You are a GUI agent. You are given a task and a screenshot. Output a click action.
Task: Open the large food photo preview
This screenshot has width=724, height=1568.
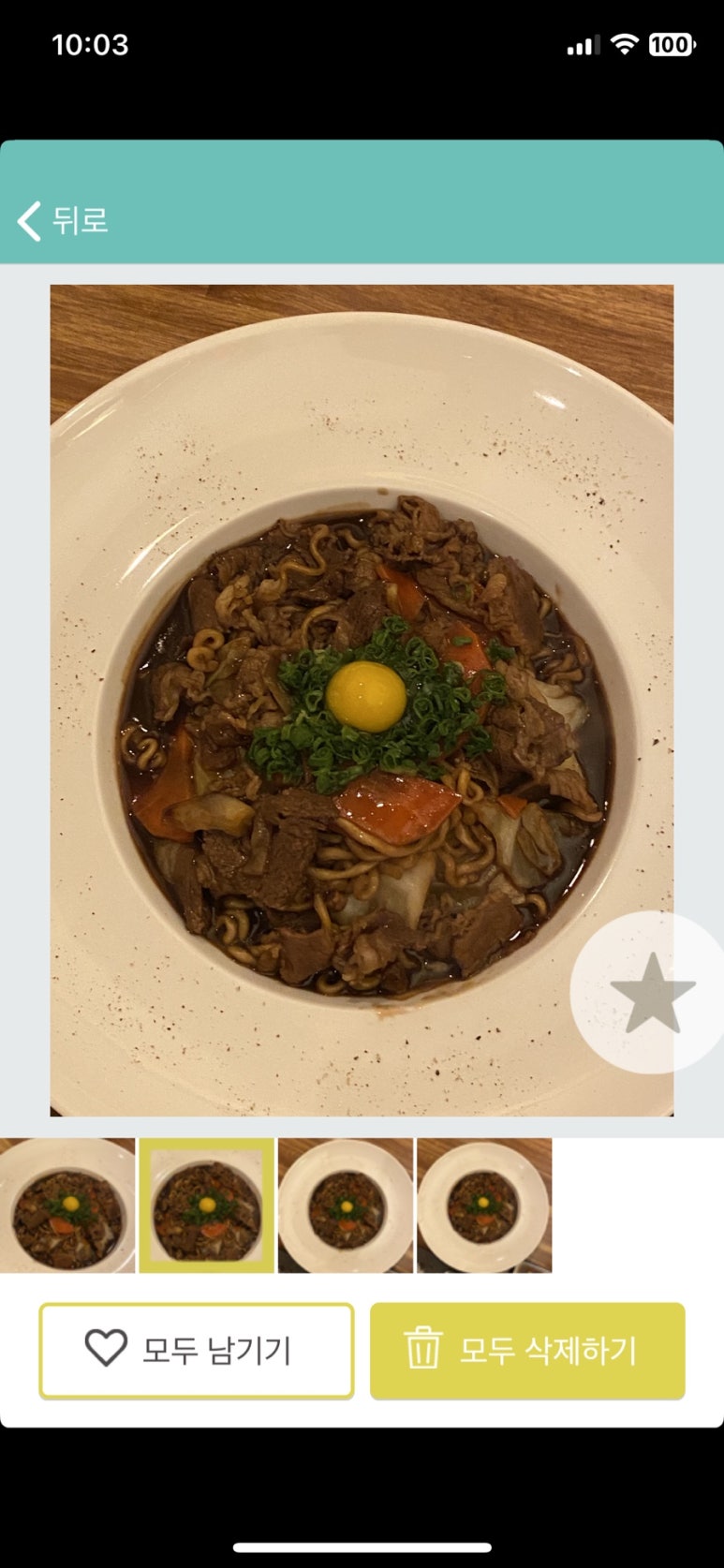(362, 700)
